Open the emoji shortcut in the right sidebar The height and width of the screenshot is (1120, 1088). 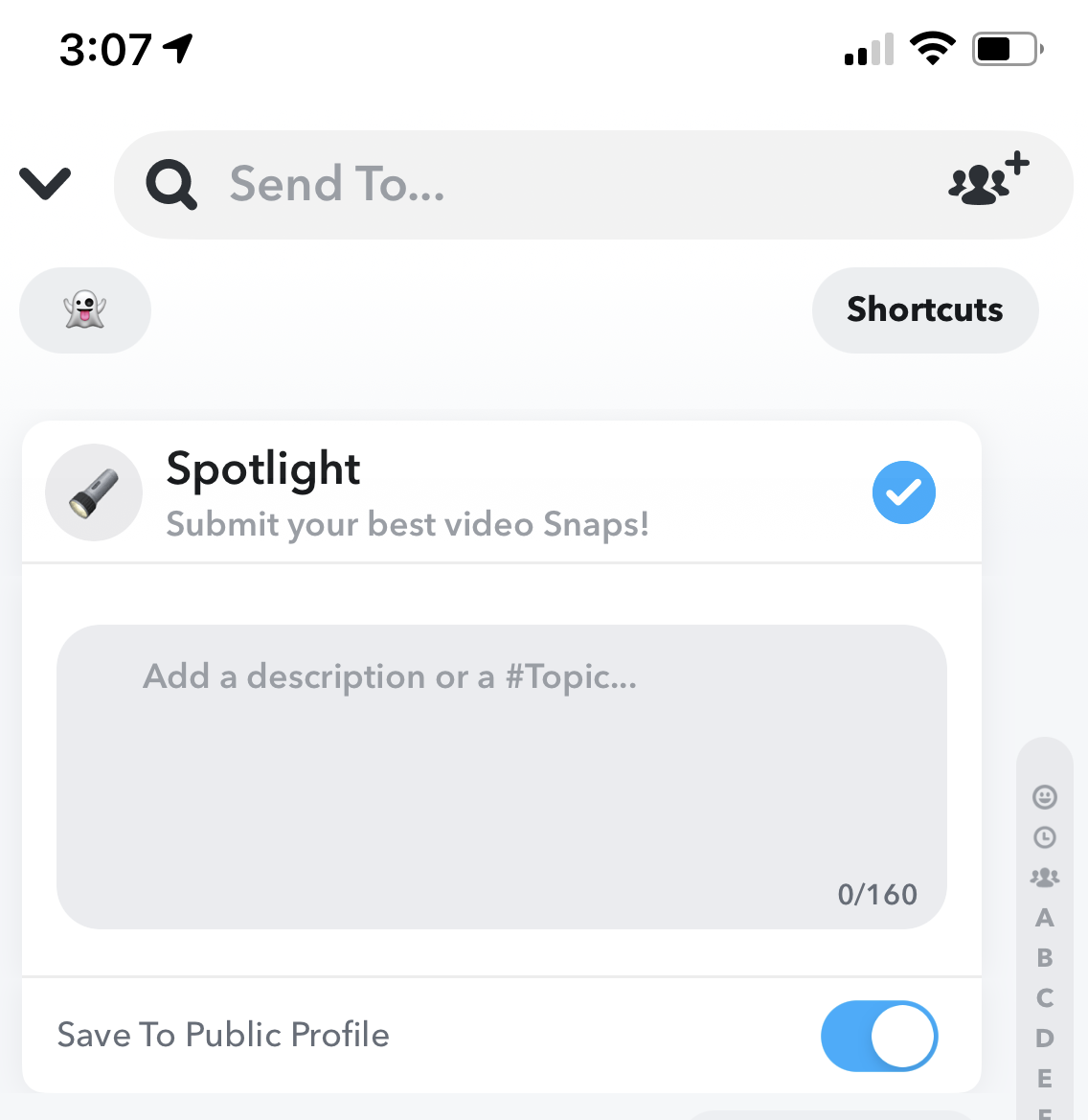point(1044,796)
